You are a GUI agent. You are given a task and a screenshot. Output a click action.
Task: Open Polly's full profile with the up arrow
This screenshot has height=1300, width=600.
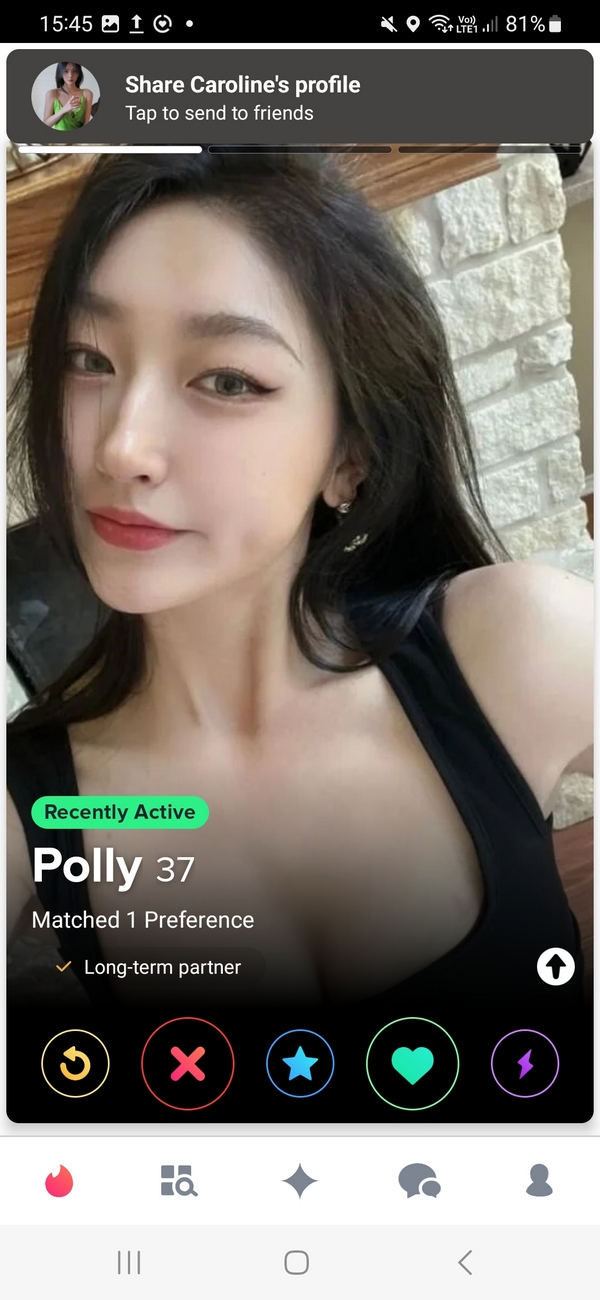click(x=556, y=966)
